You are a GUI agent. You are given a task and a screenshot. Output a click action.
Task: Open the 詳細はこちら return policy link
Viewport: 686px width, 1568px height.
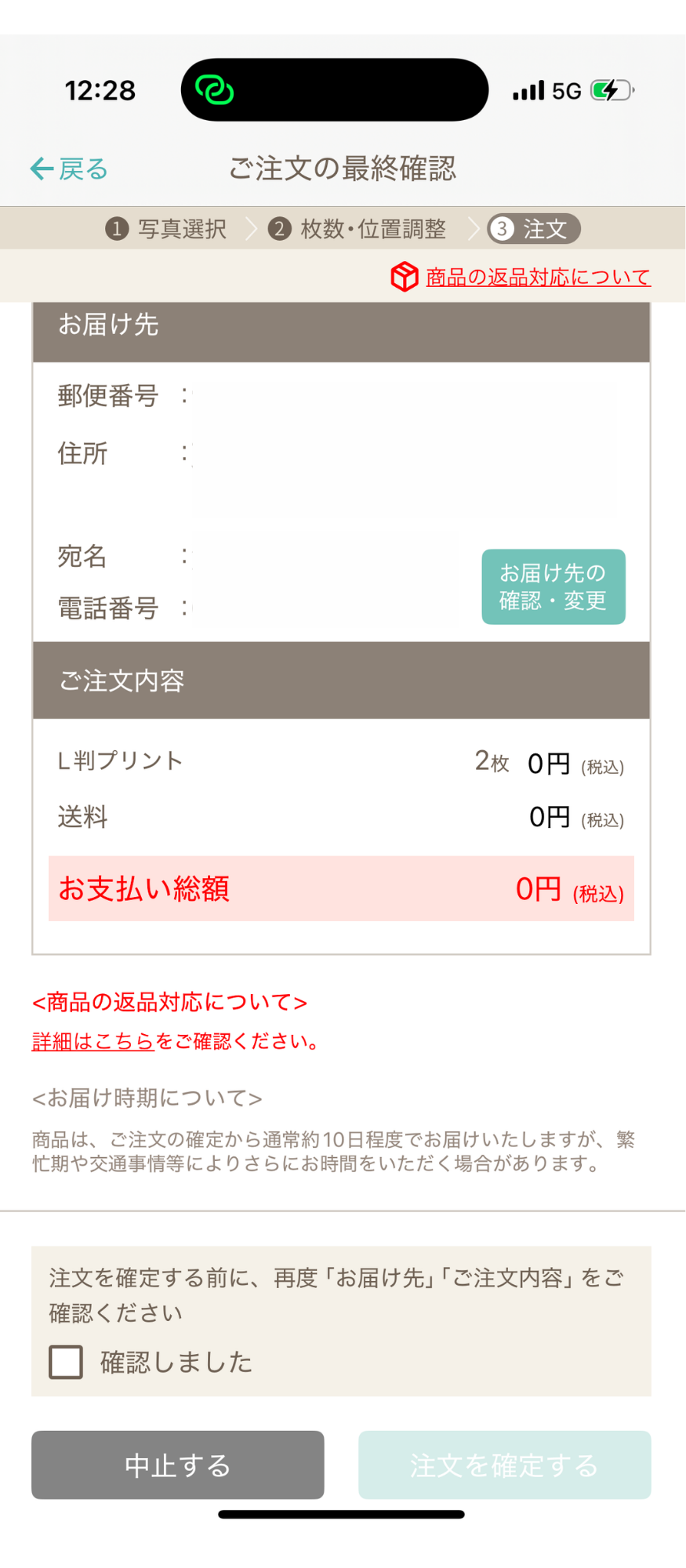coord(93,1041)
